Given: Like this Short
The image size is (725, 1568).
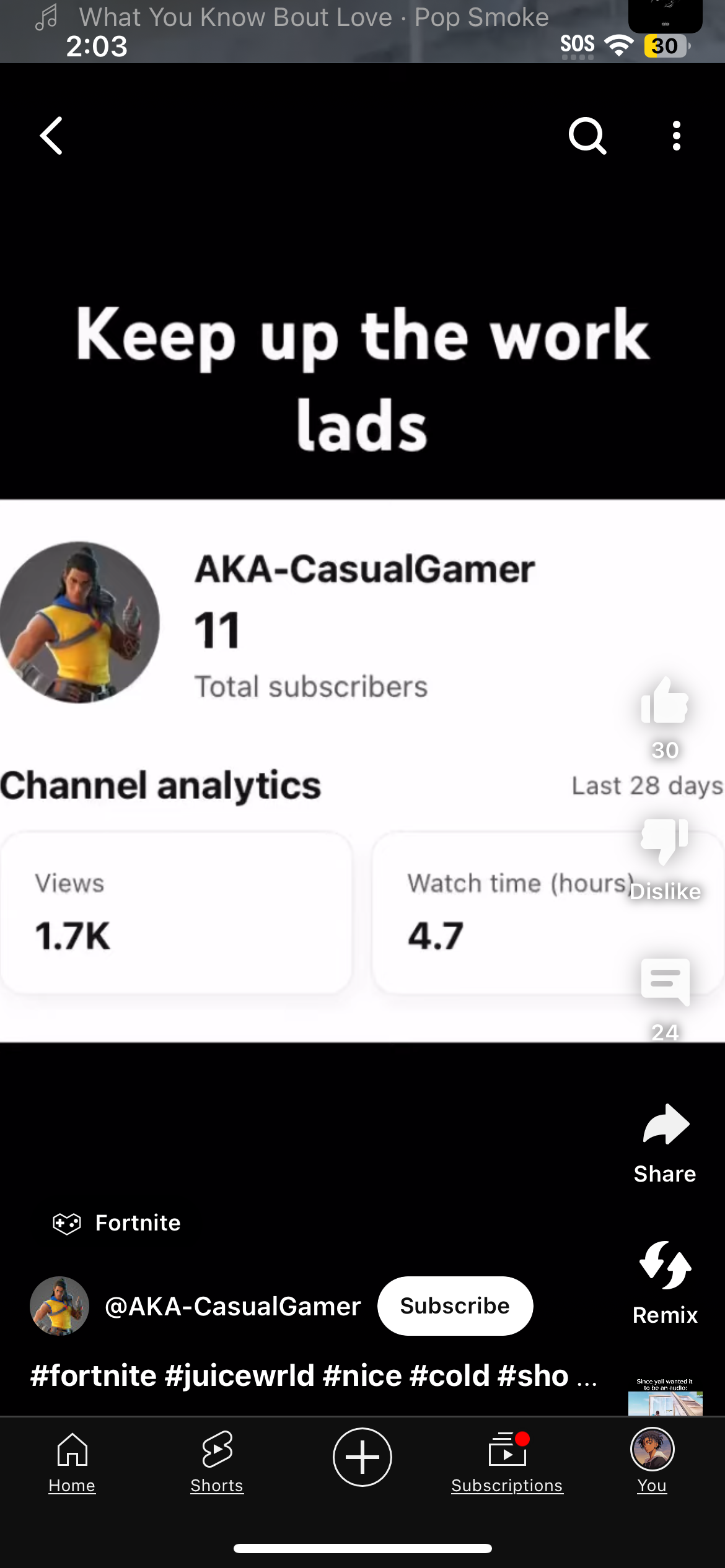Looking at the screenshot, I should [x=664, y=702].
